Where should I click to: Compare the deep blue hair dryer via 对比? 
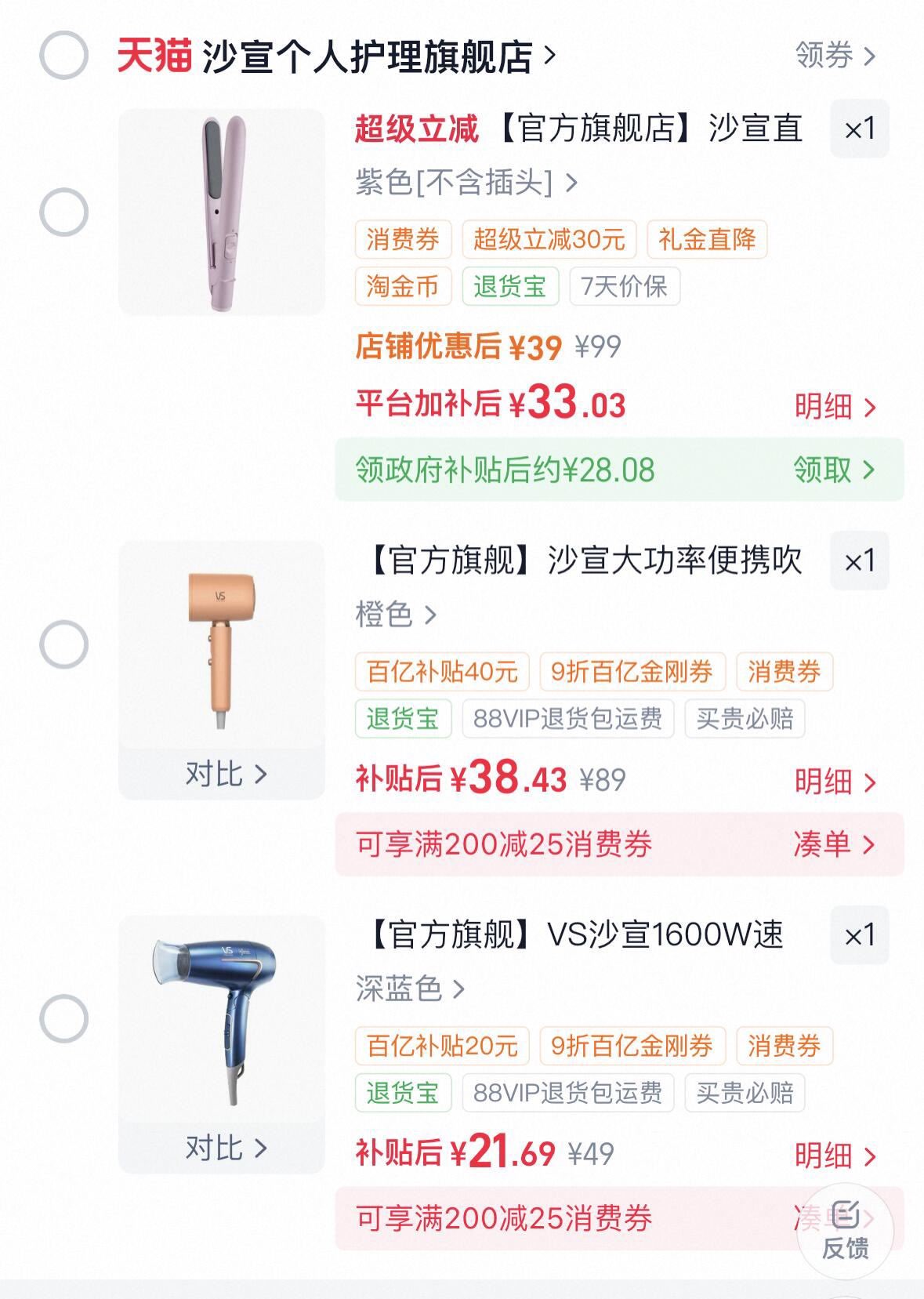226,1148
